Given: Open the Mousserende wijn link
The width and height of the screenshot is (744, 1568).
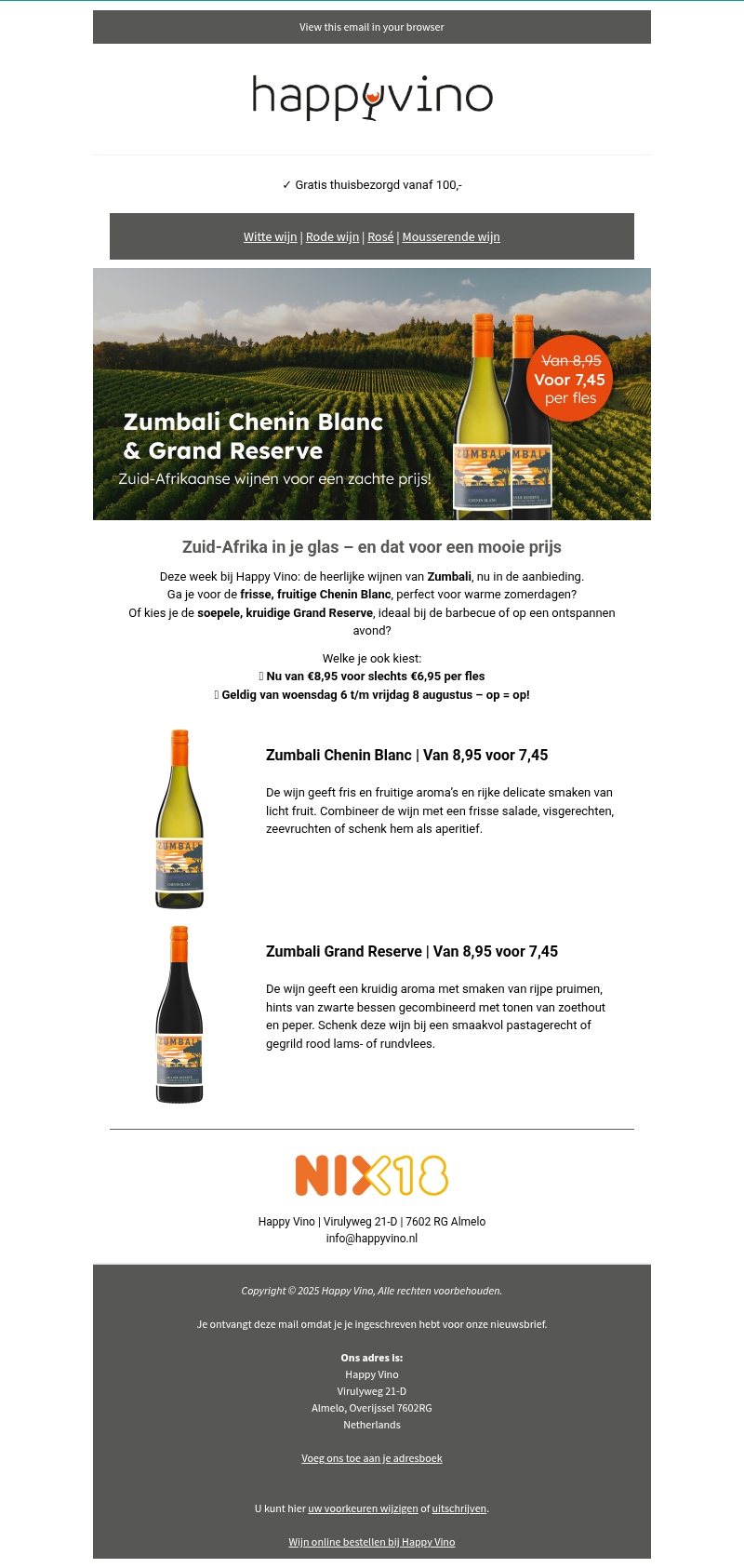Looking at the screenshot, I should point(451,237).
